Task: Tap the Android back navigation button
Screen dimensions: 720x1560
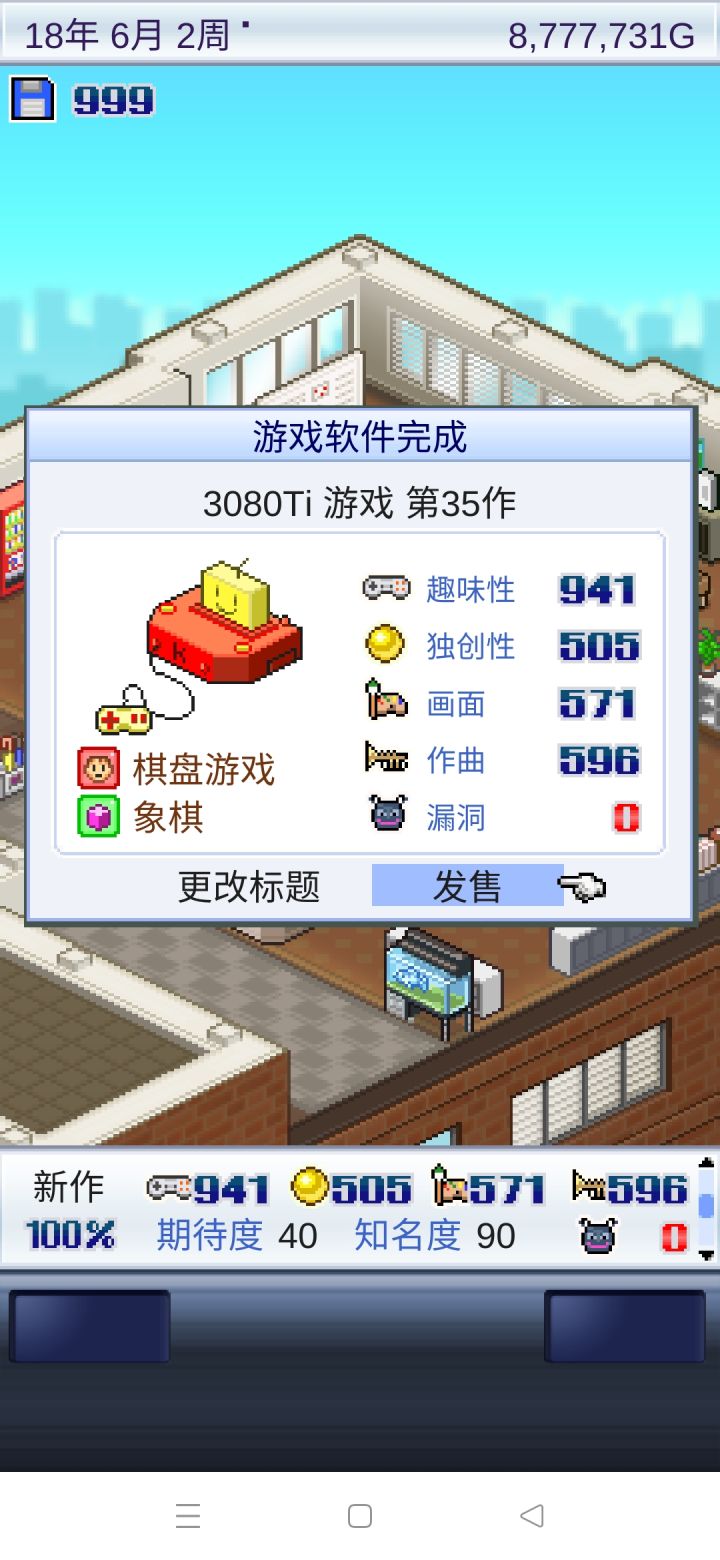Action: 532,1516
